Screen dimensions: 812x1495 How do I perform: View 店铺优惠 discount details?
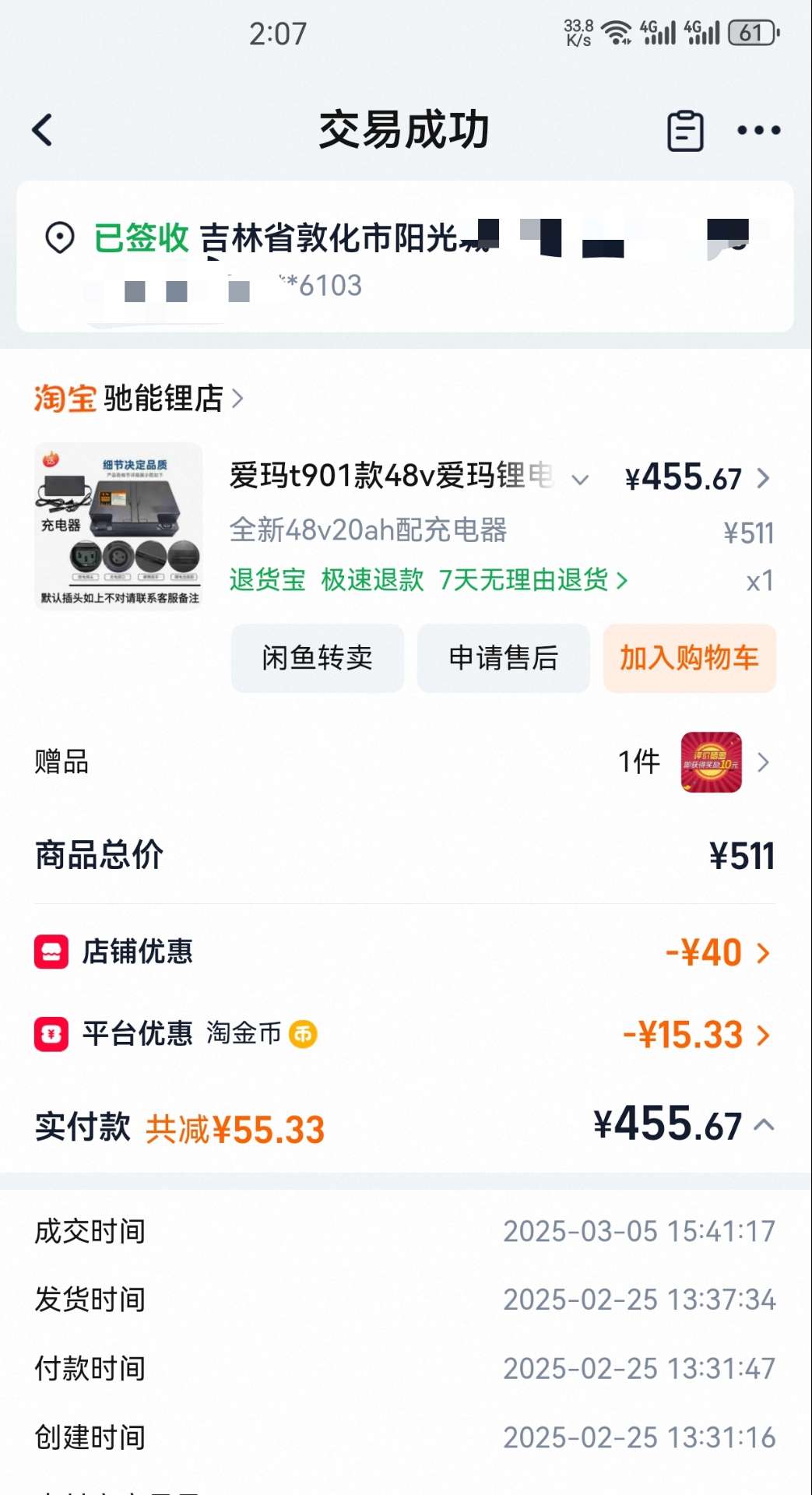coord(405,952)
